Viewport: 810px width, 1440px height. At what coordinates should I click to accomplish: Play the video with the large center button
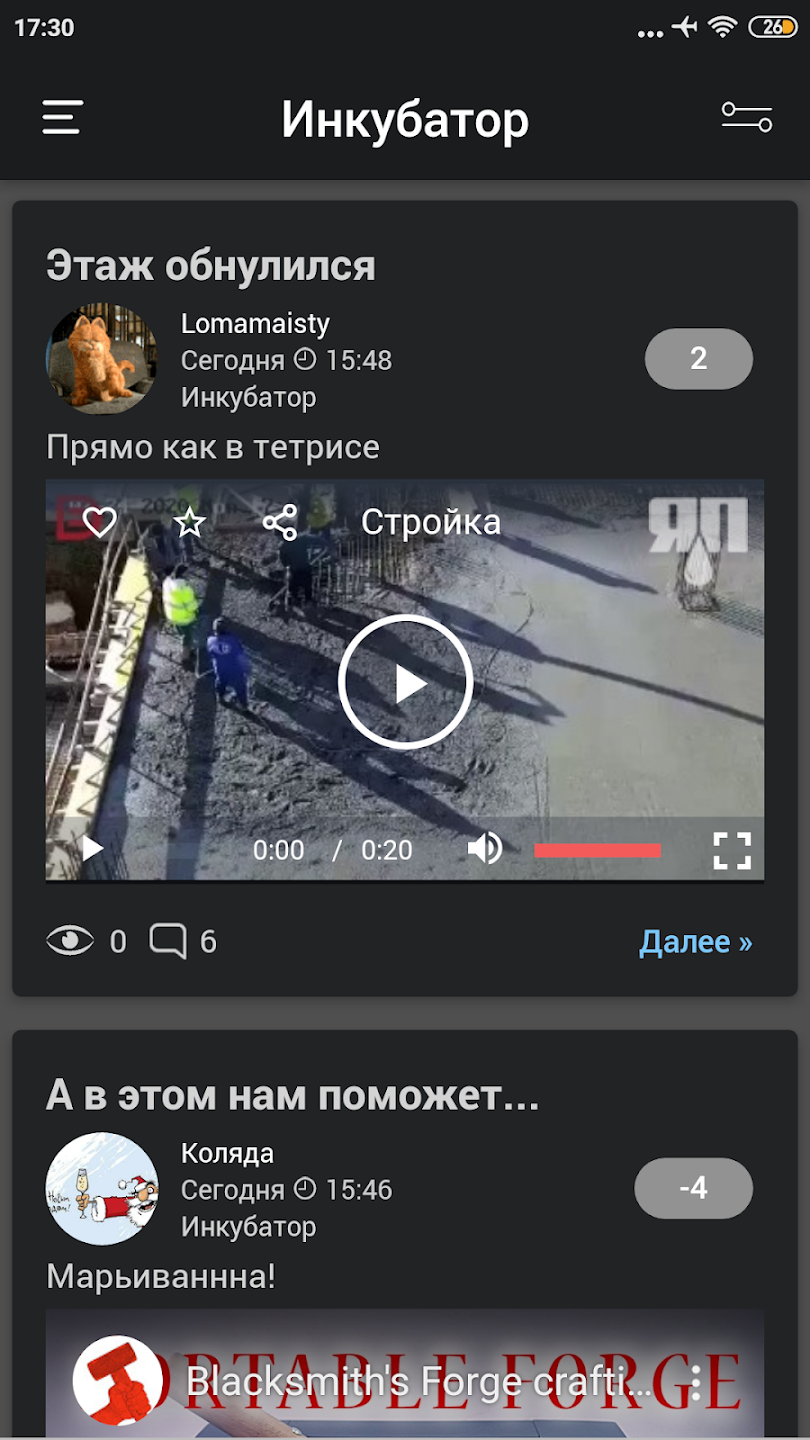click(405, 683)
